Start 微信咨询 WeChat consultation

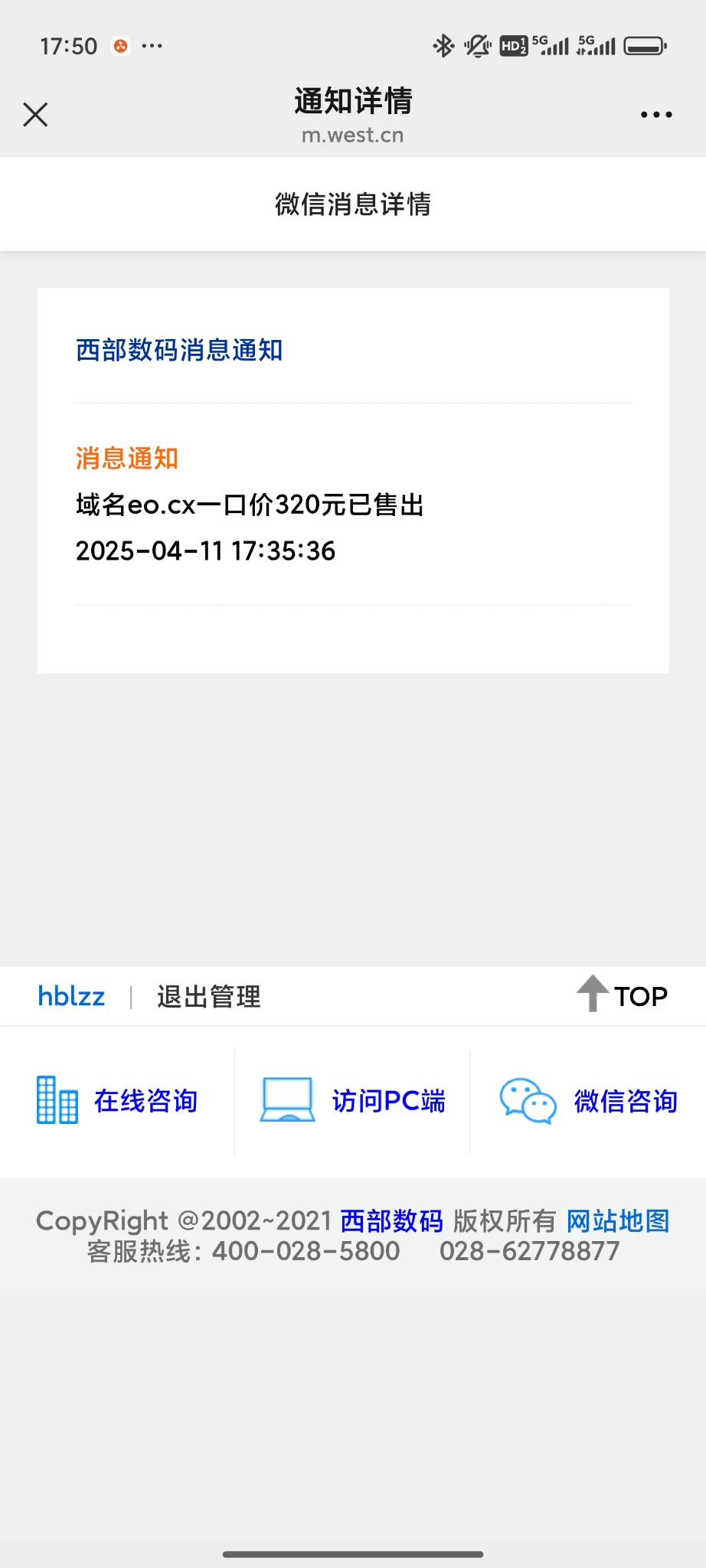click(x=588, y=1101)
